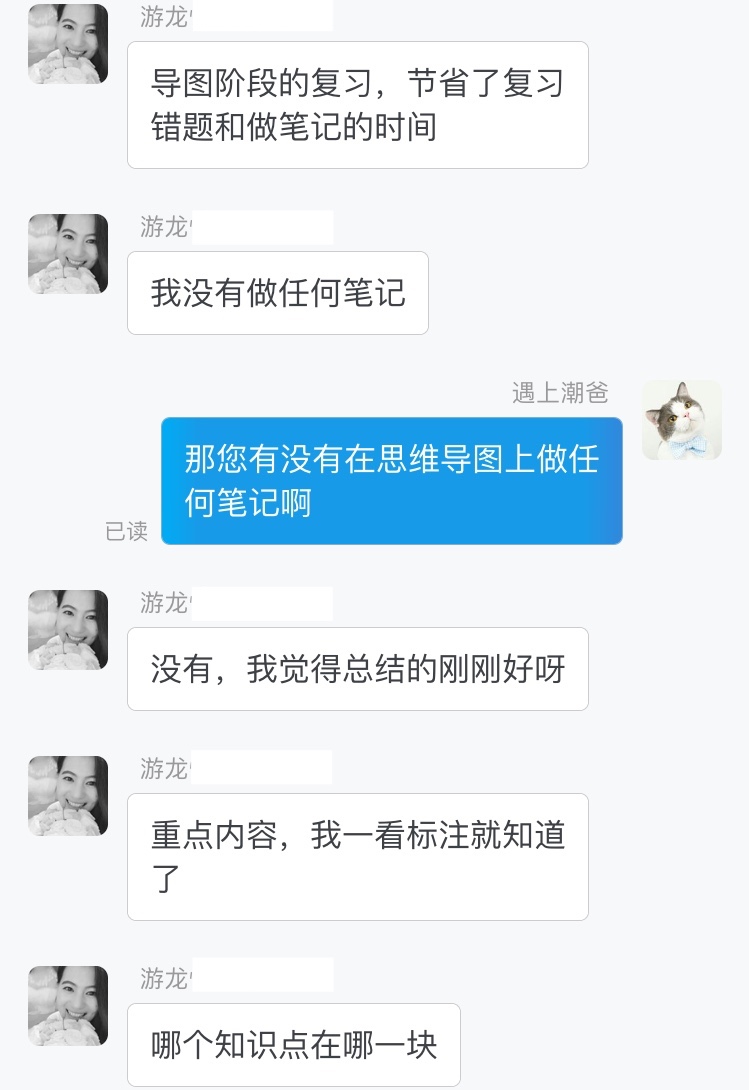This screenshot has height=1090, width=749.
Task: Open profile avatar beside "我没有做任何笔记"
Action: pyautogui.click(x=68, y=254)
